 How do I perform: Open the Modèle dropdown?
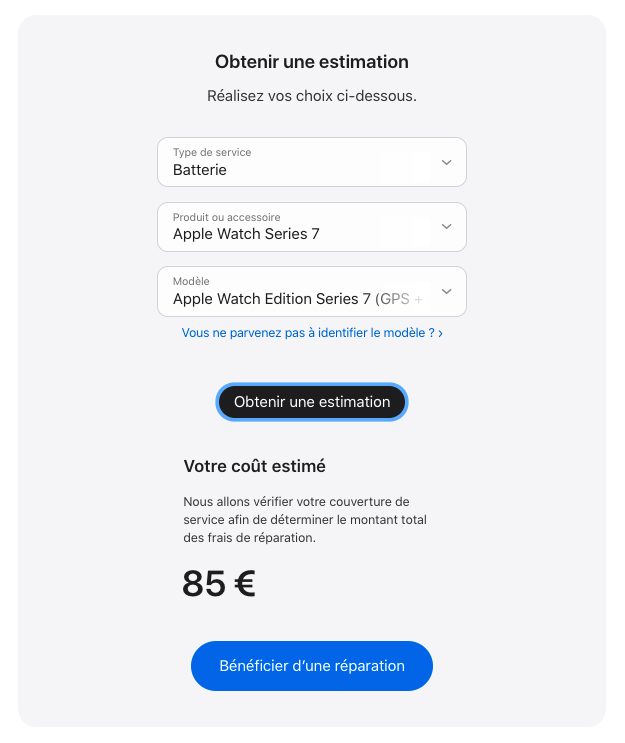pos(311,291)
